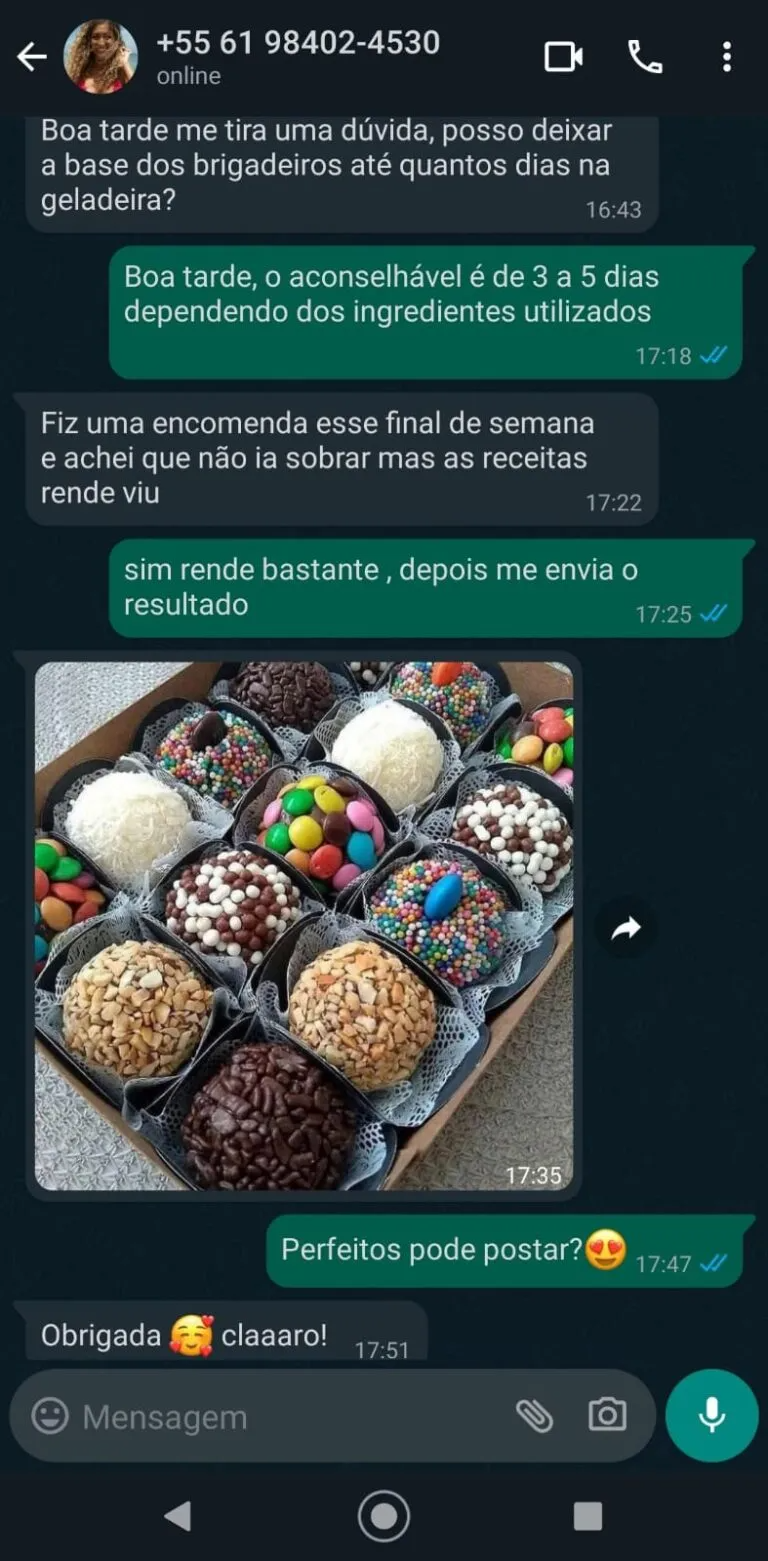768x1561 pixels.
Task: Open the contact's profile picture
Action: pyautogui.click(x=101, y=57)
